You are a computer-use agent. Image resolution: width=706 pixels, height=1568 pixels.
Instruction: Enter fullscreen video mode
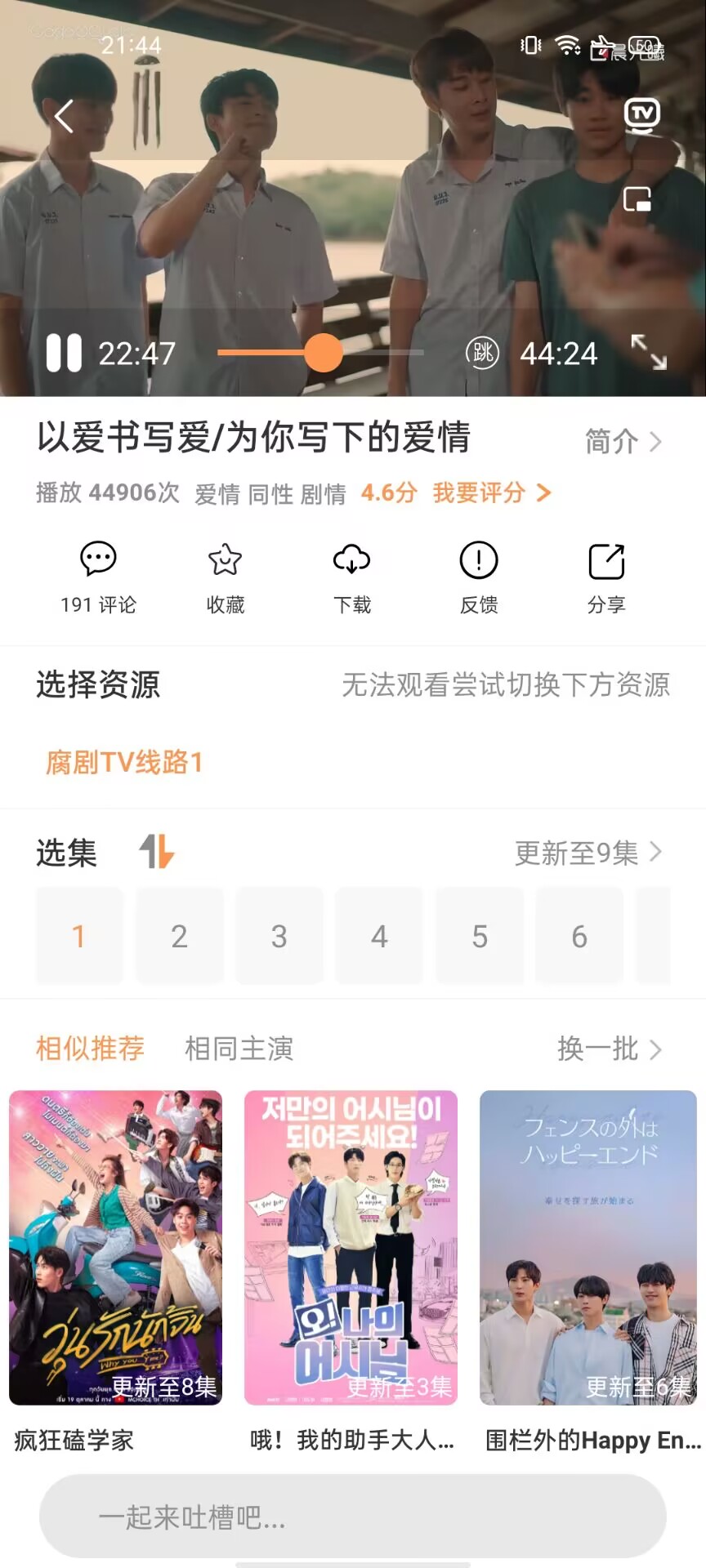pos(649,352)
